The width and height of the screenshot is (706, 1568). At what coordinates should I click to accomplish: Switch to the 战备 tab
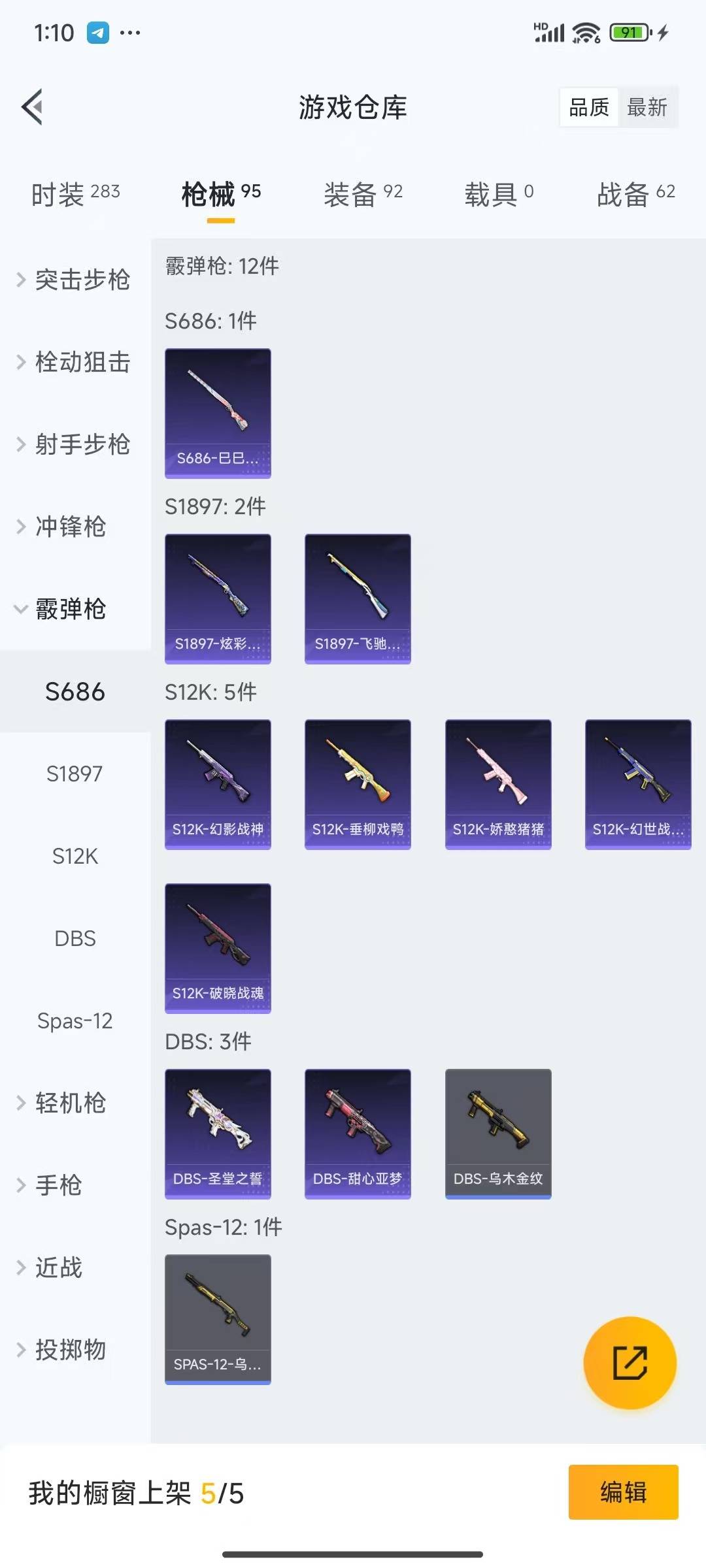click(635, 194)
